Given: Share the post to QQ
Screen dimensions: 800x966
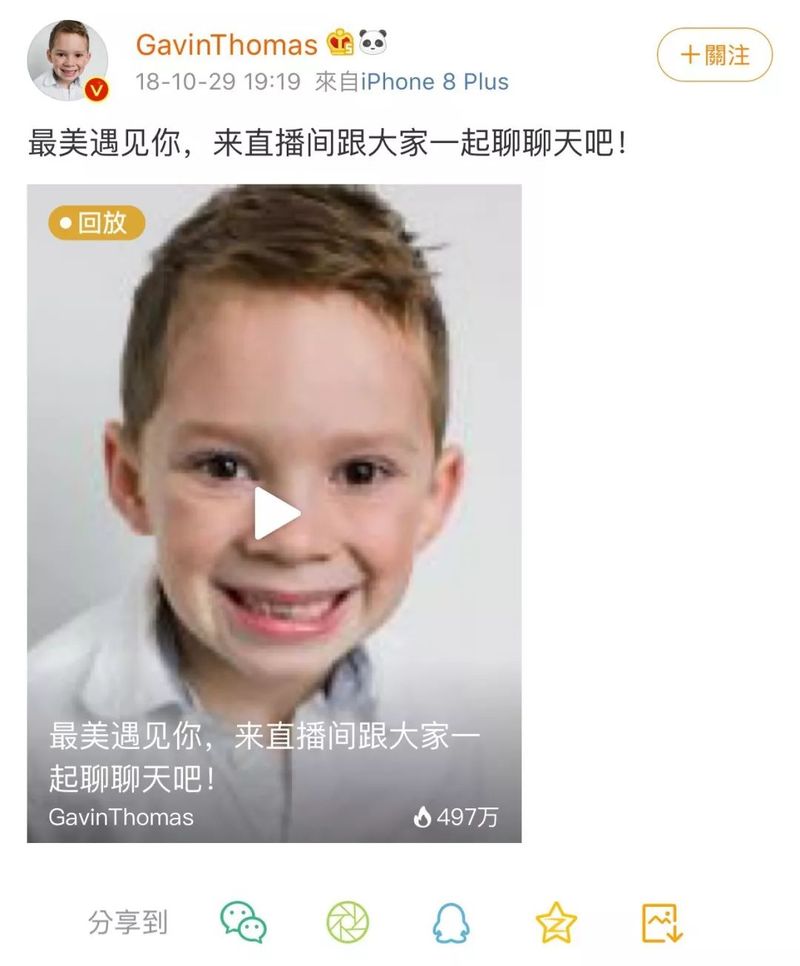Looking at the screenshot, I should click(451, 922).
